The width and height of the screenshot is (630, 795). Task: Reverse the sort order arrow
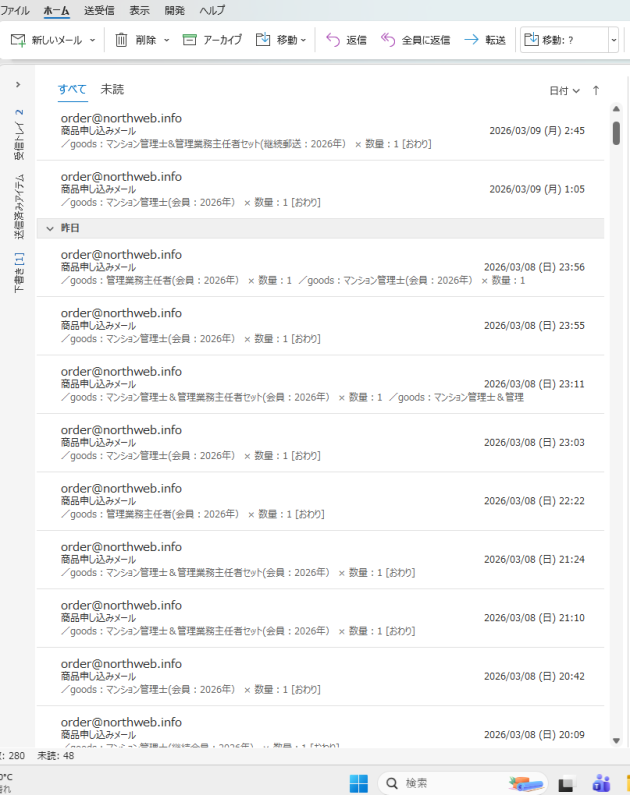tap(596, 90)
